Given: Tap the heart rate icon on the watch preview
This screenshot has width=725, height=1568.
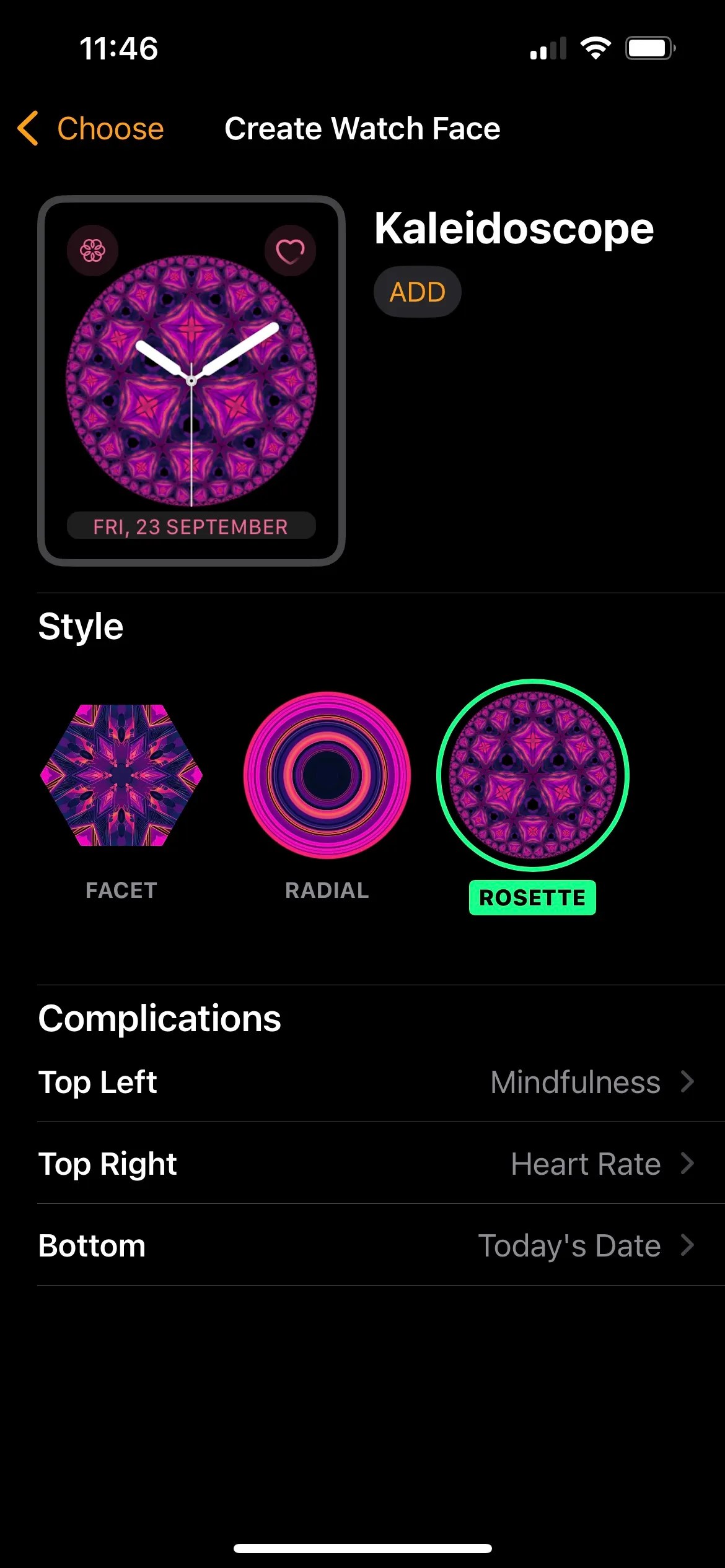Looking at the screenshot, I should [290, 250].
